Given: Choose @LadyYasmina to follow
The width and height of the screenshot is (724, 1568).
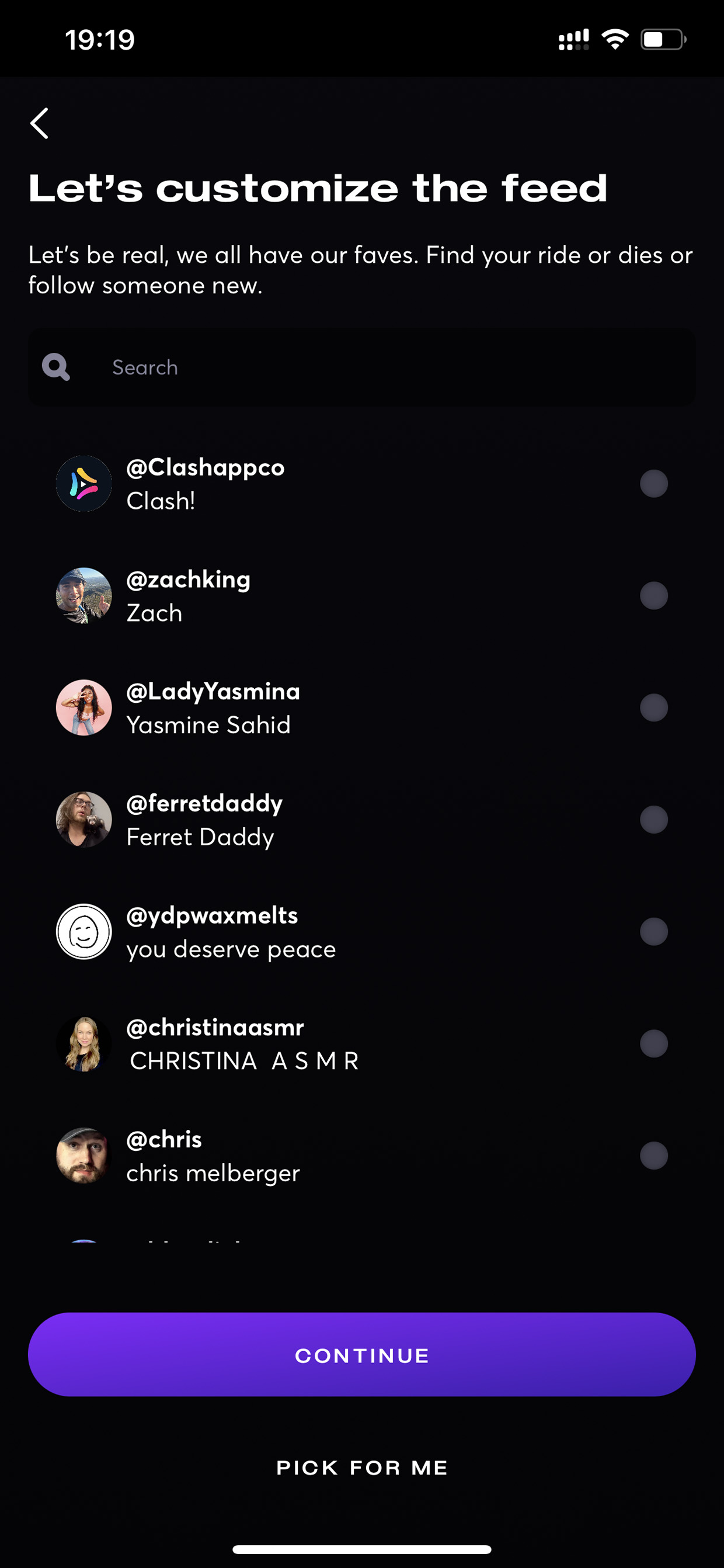Looking at the screenshot, I should (653, 708).
